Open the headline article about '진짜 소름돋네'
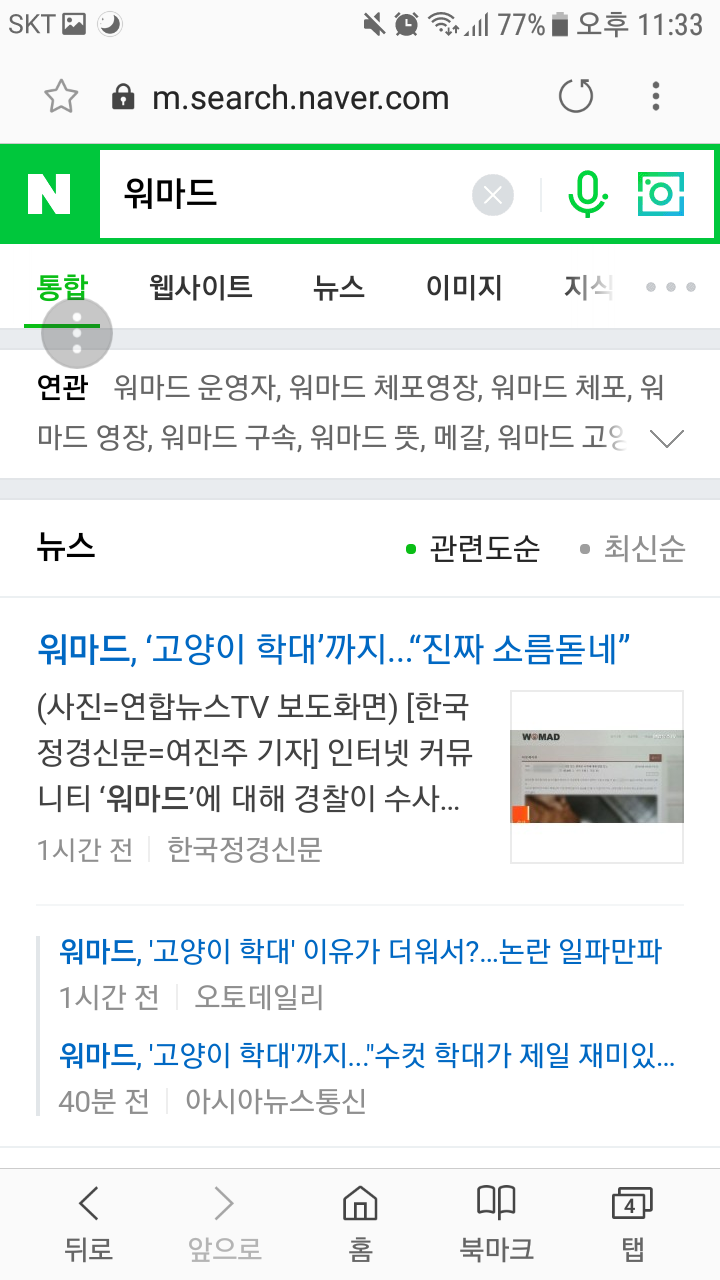720x1280 pixels. pyautogui.click(x=335, y=649)
